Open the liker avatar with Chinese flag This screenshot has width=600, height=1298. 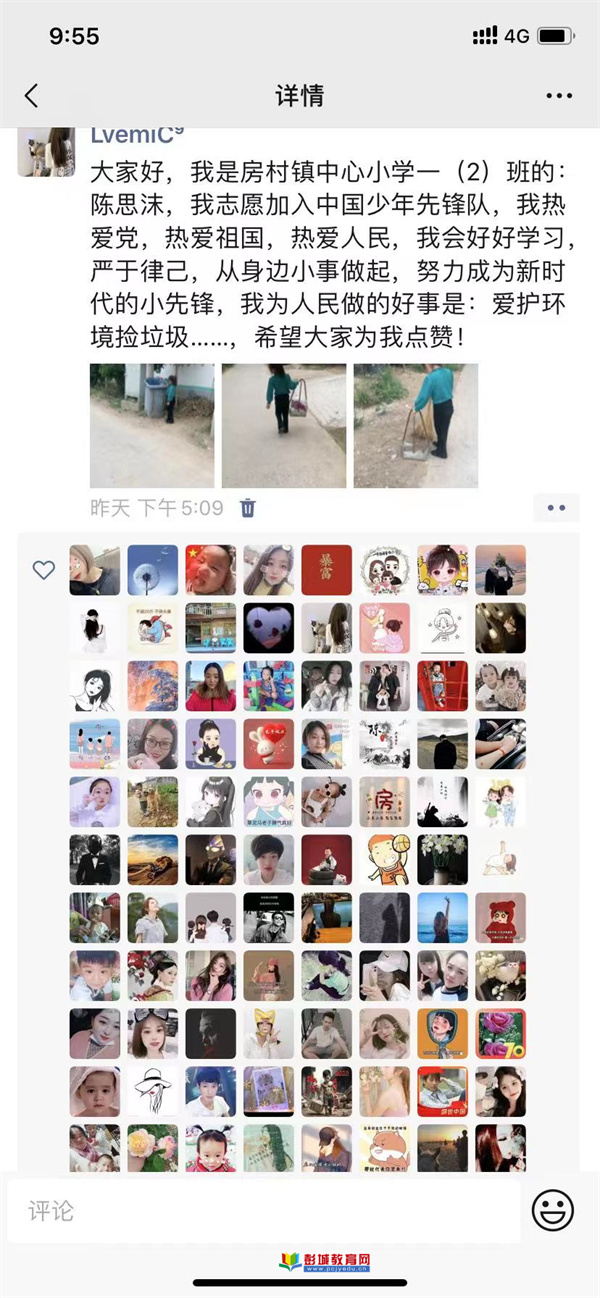[x=211, y=571]
